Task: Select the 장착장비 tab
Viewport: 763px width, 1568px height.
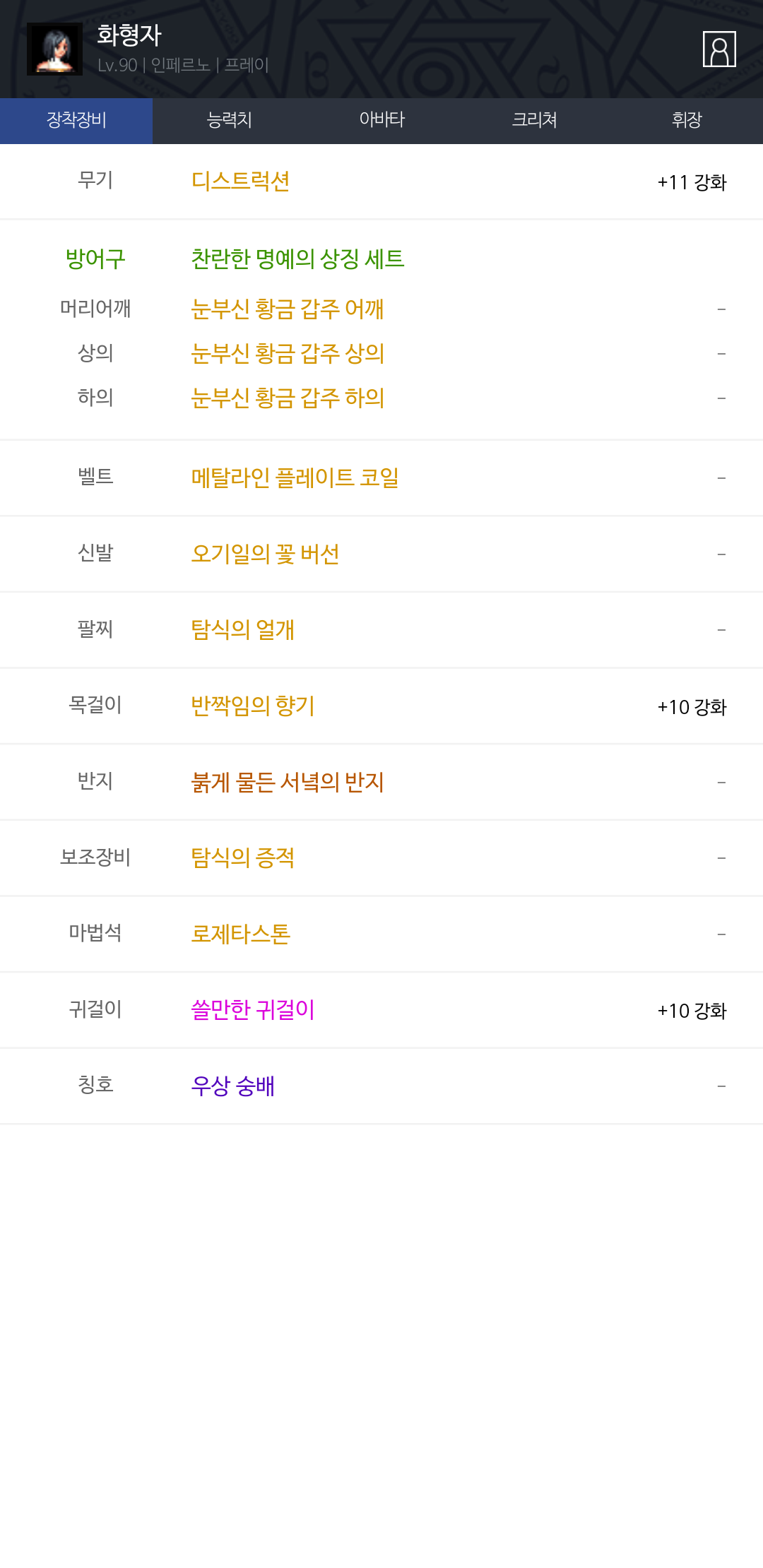Action: click(x=76, y=121)
